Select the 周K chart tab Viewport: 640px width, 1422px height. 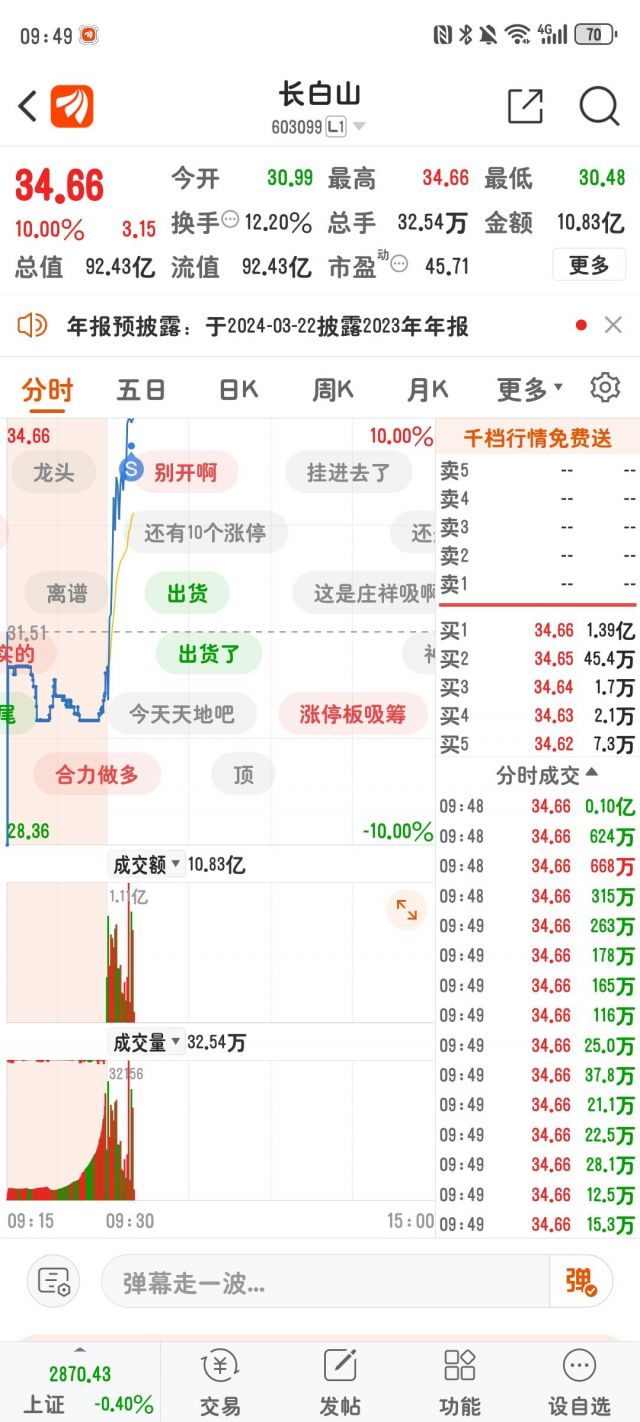point(332,389)
